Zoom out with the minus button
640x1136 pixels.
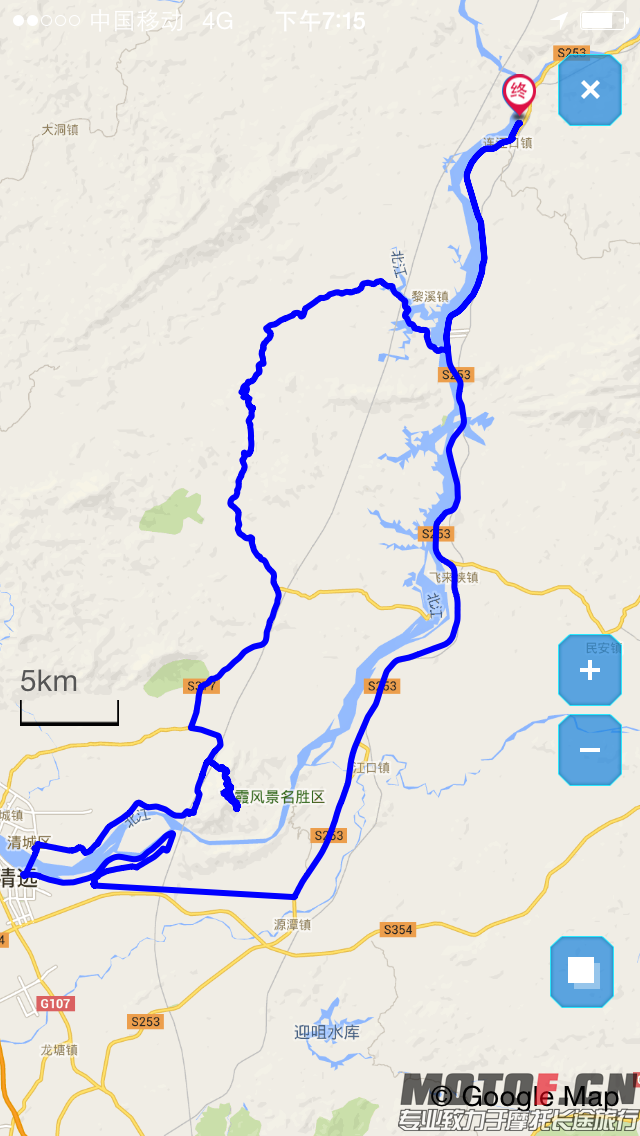(590, 750)
